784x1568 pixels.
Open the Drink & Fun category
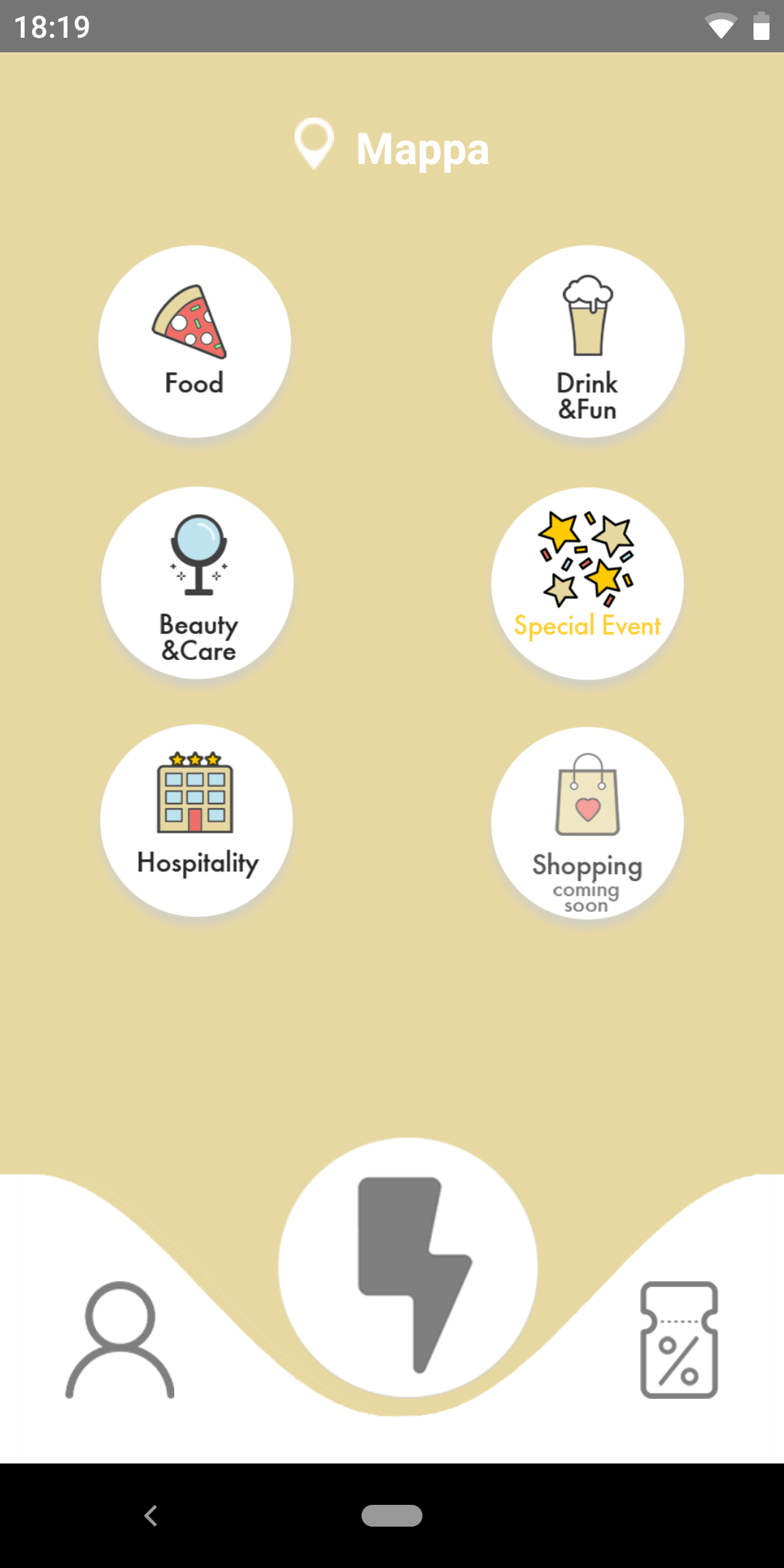(588, 341)
